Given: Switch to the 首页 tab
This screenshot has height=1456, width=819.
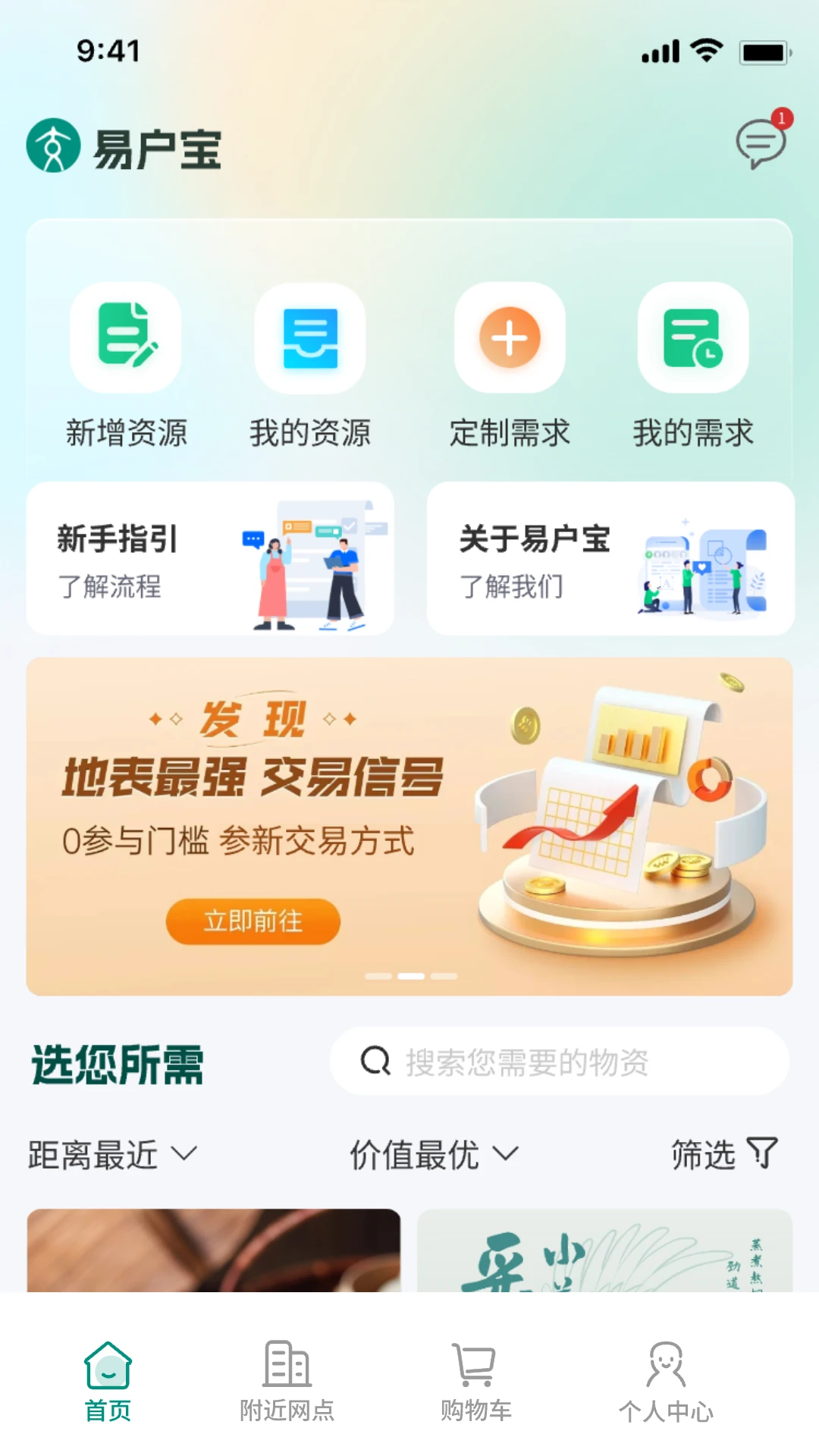Looking at the screenshot, I should coord(108,1384).
